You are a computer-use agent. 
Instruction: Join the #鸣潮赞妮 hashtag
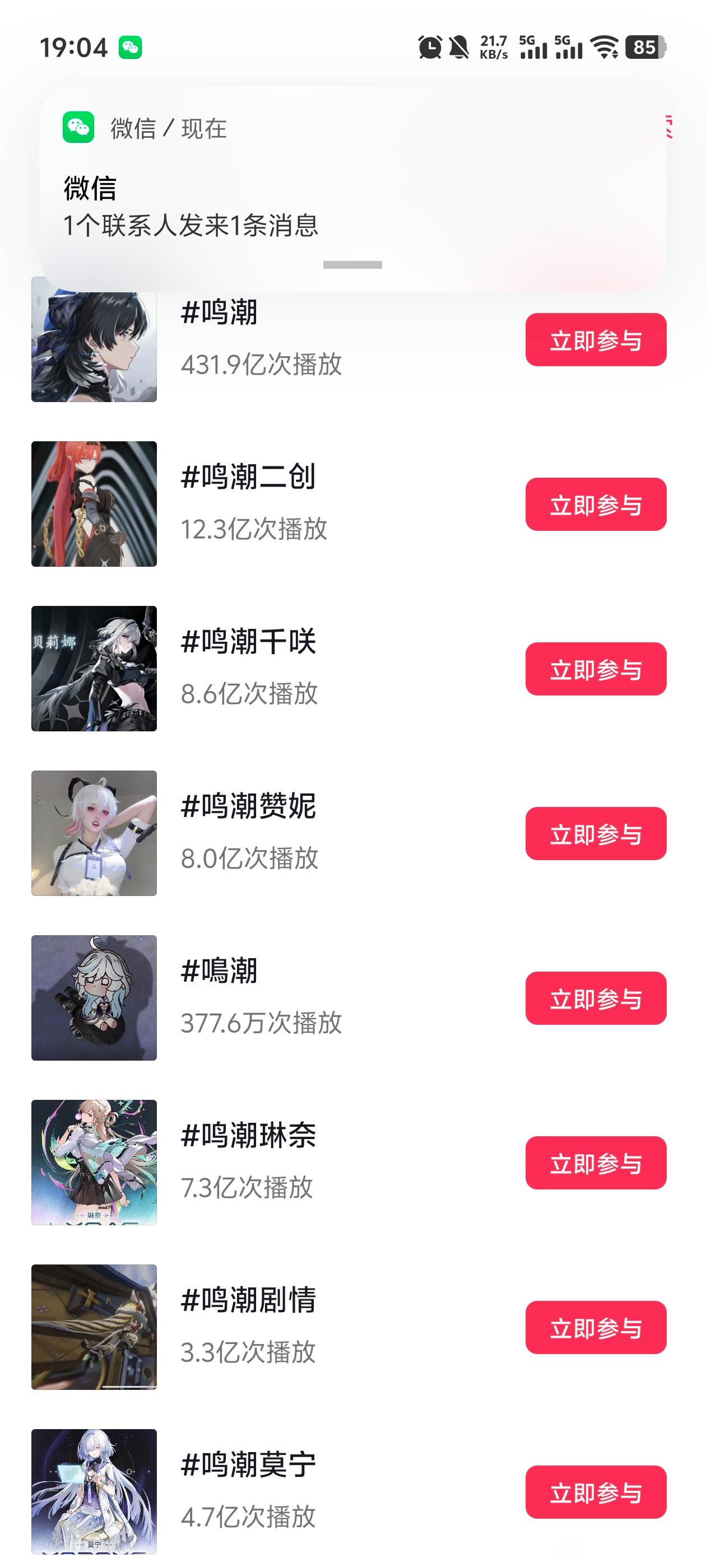(x=596, y=833)
